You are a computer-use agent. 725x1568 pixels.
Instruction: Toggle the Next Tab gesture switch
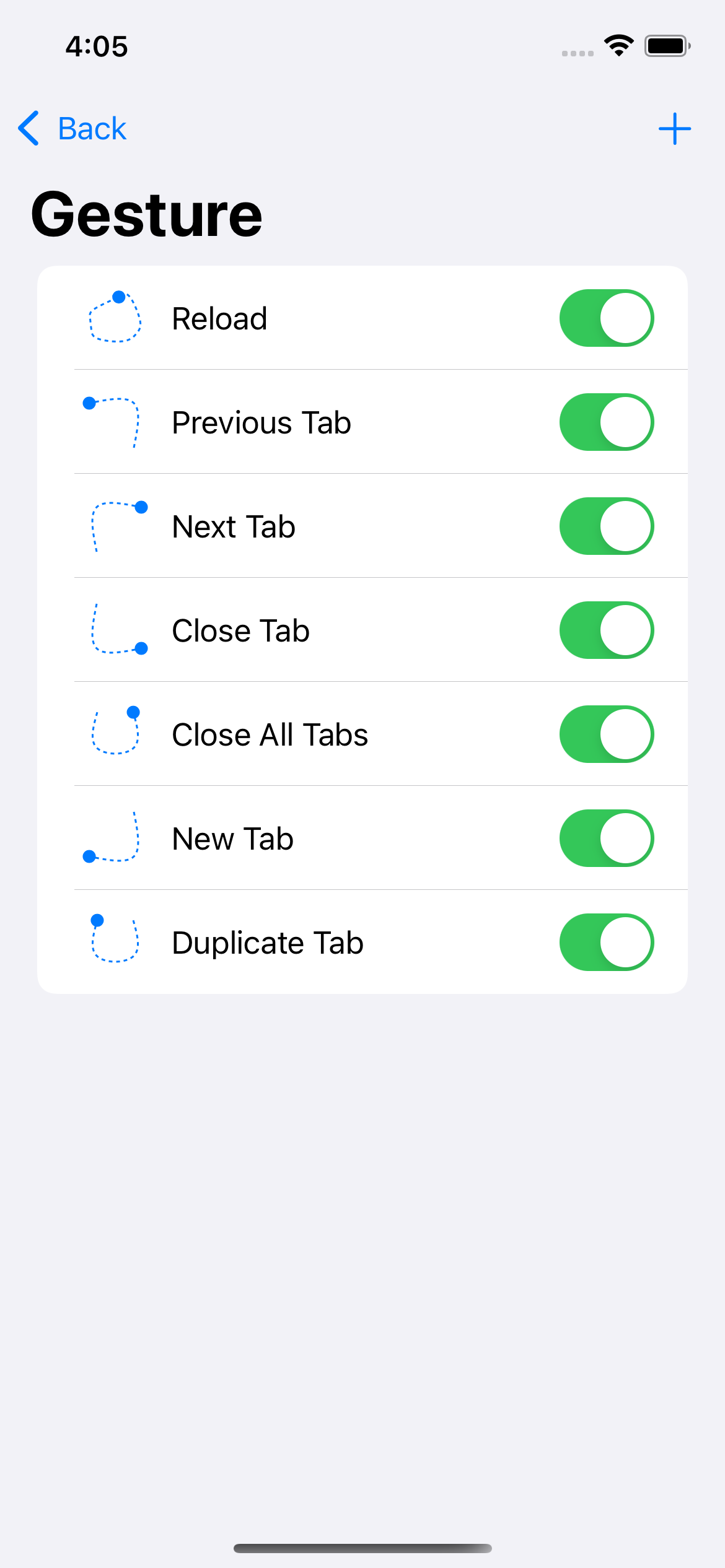606,526
